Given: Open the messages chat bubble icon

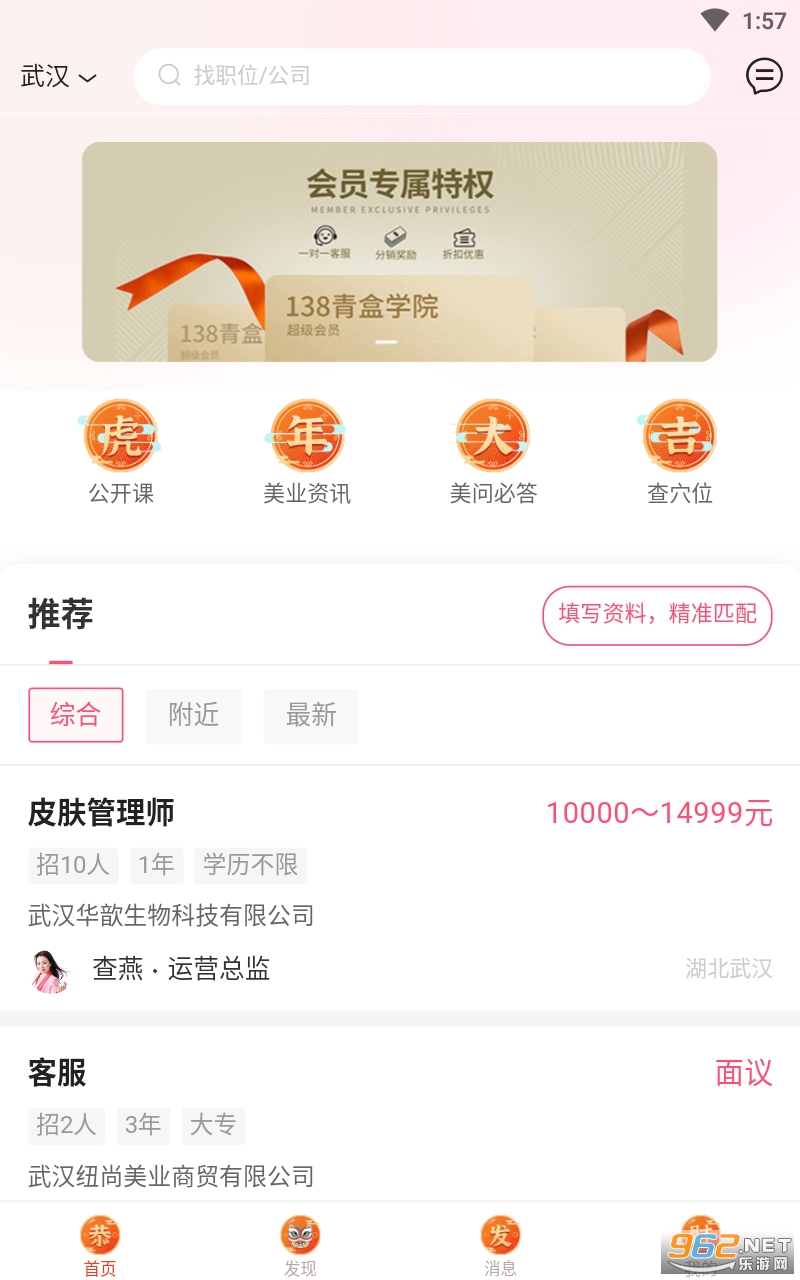Looking at the screenshot, I should (764, 76).
